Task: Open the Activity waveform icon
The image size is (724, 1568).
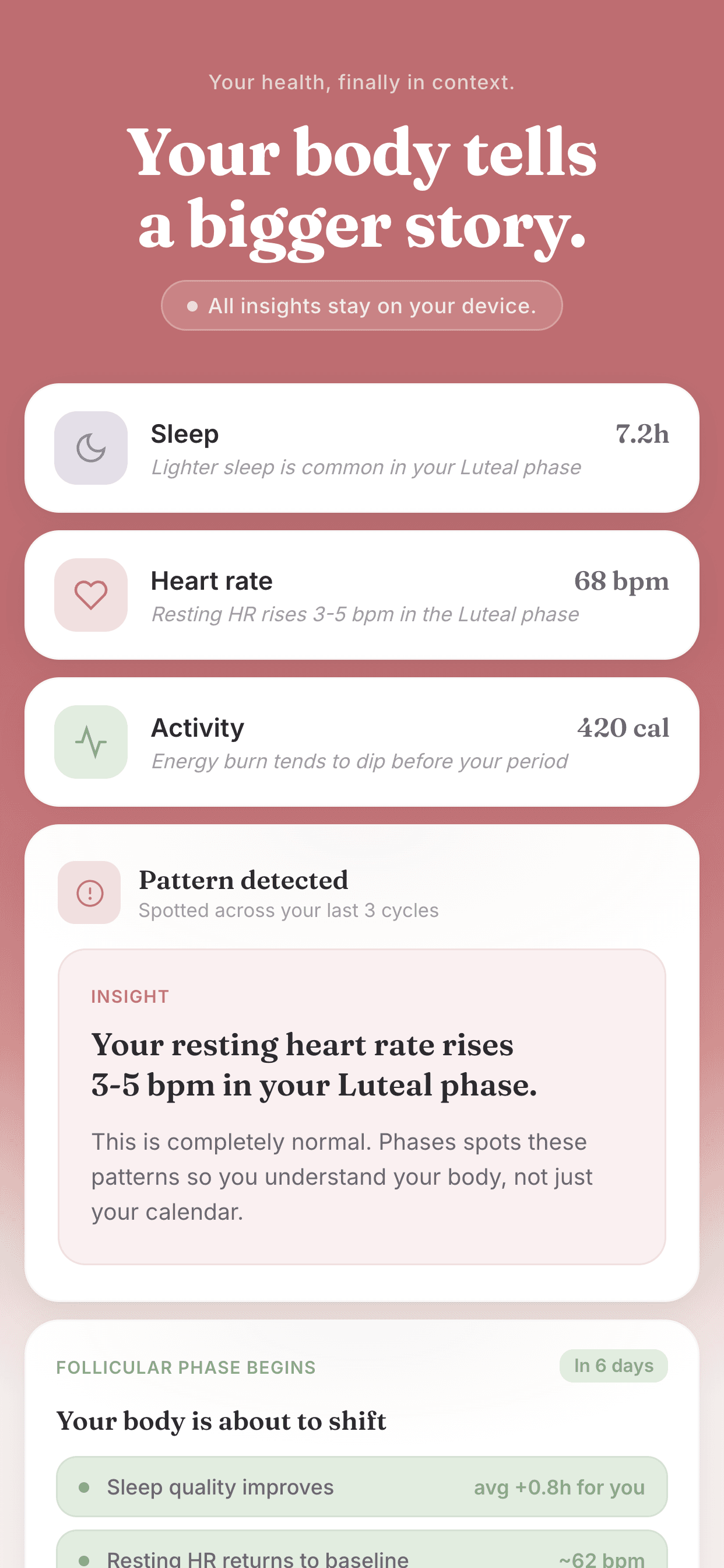Action: [91, 742]
